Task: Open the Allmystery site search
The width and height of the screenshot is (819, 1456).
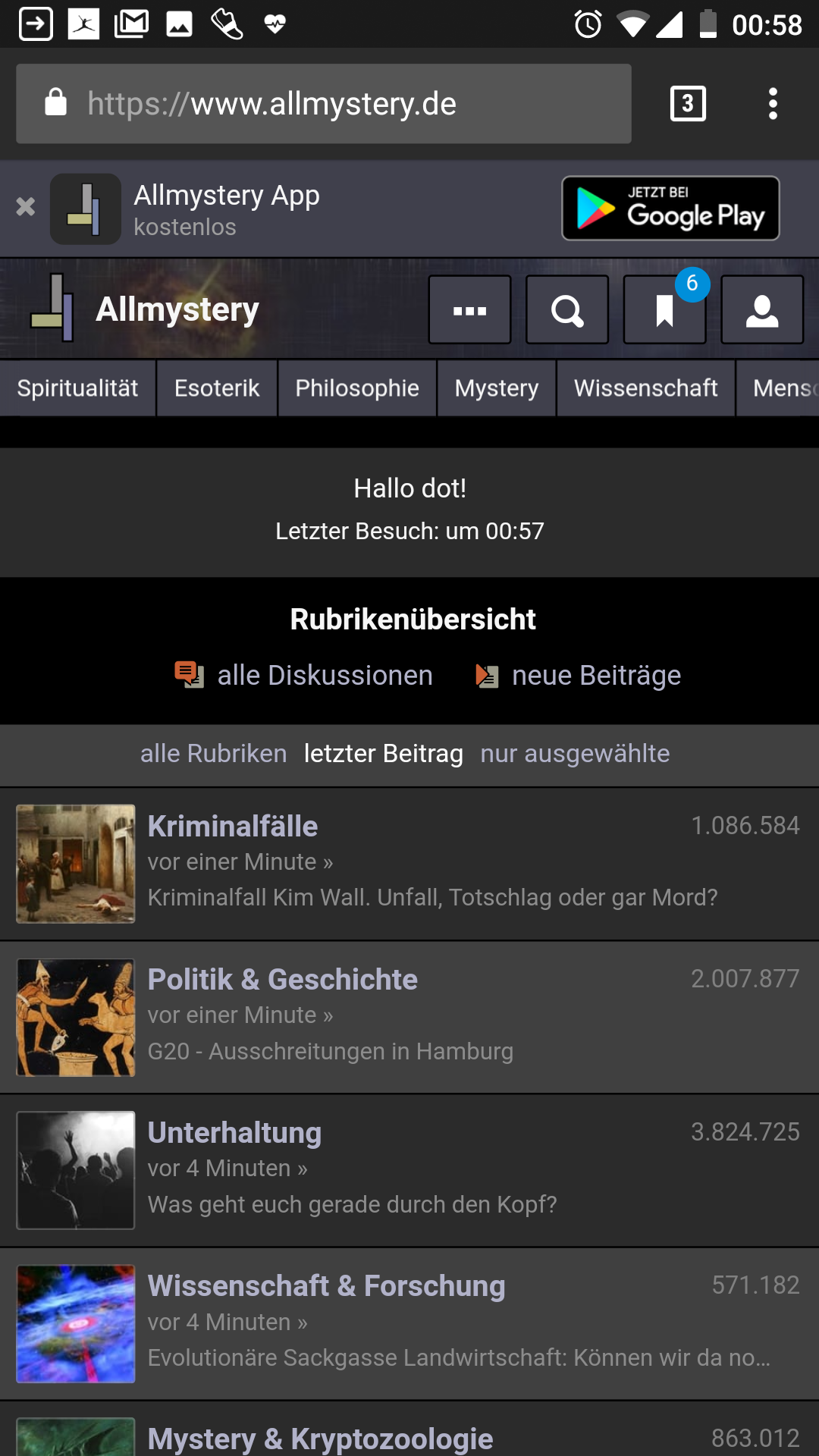Action: [x=567, y=310]
